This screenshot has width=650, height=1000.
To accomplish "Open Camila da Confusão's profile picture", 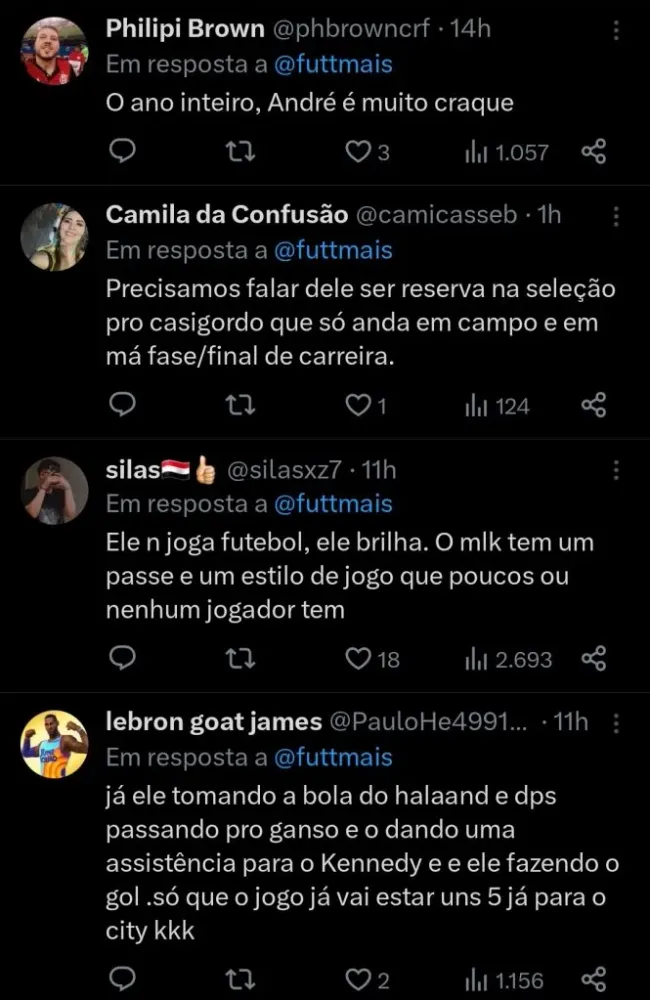I will tap(55, 237).
